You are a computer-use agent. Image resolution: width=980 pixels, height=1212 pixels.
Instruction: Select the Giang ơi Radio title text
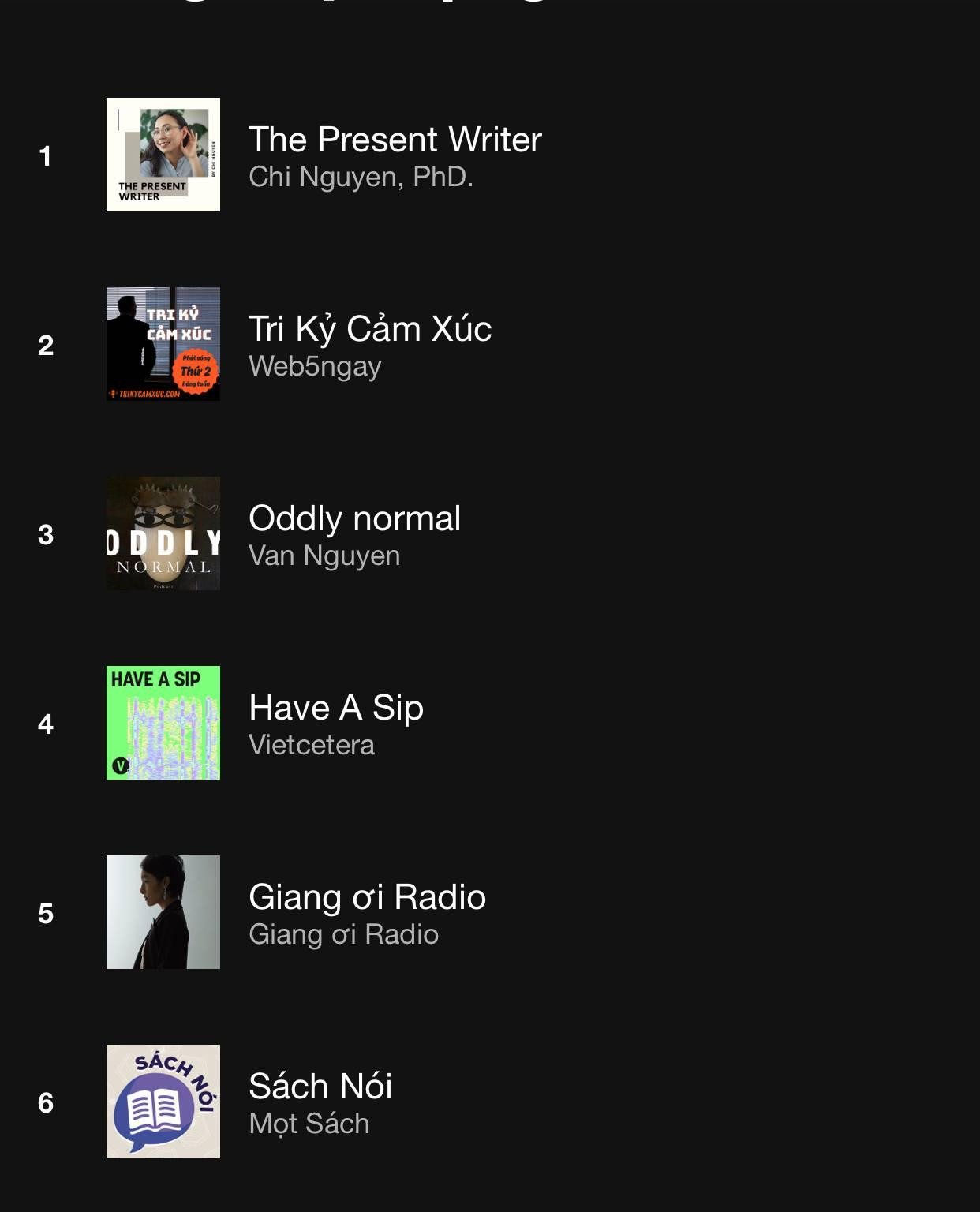coord(366,897)
